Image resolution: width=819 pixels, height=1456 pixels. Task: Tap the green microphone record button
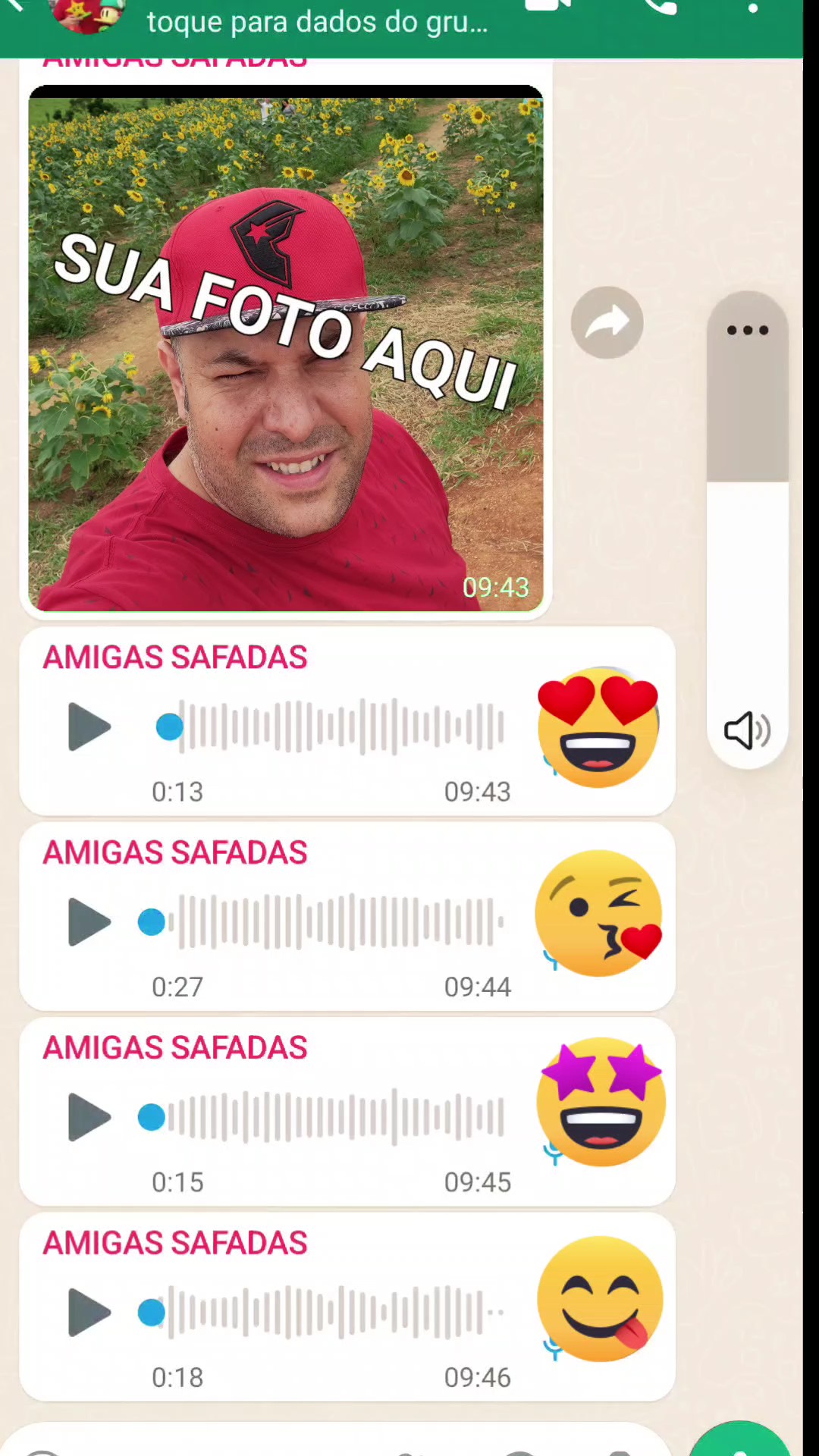[740, 1441]
